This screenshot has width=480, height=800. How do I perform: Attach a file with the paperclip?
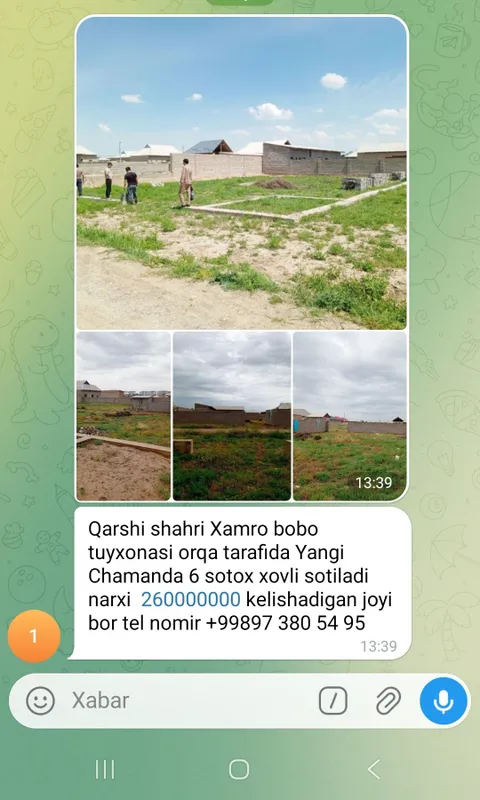click(388, 701)
